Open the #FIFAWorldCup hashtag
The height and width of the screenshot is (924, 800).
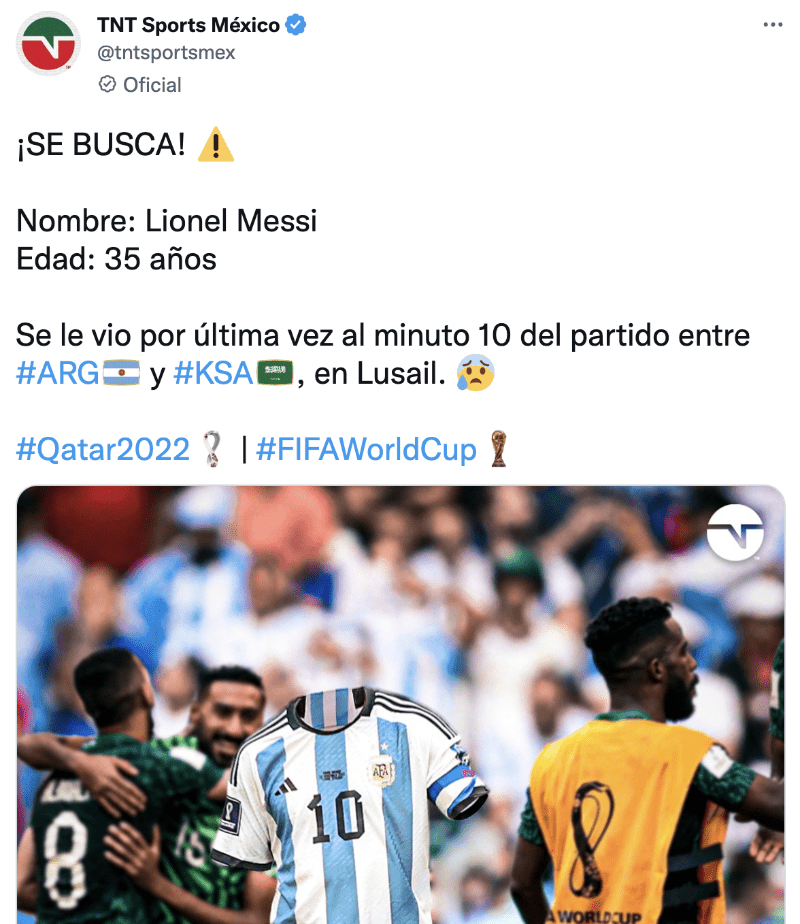(366, 449)
